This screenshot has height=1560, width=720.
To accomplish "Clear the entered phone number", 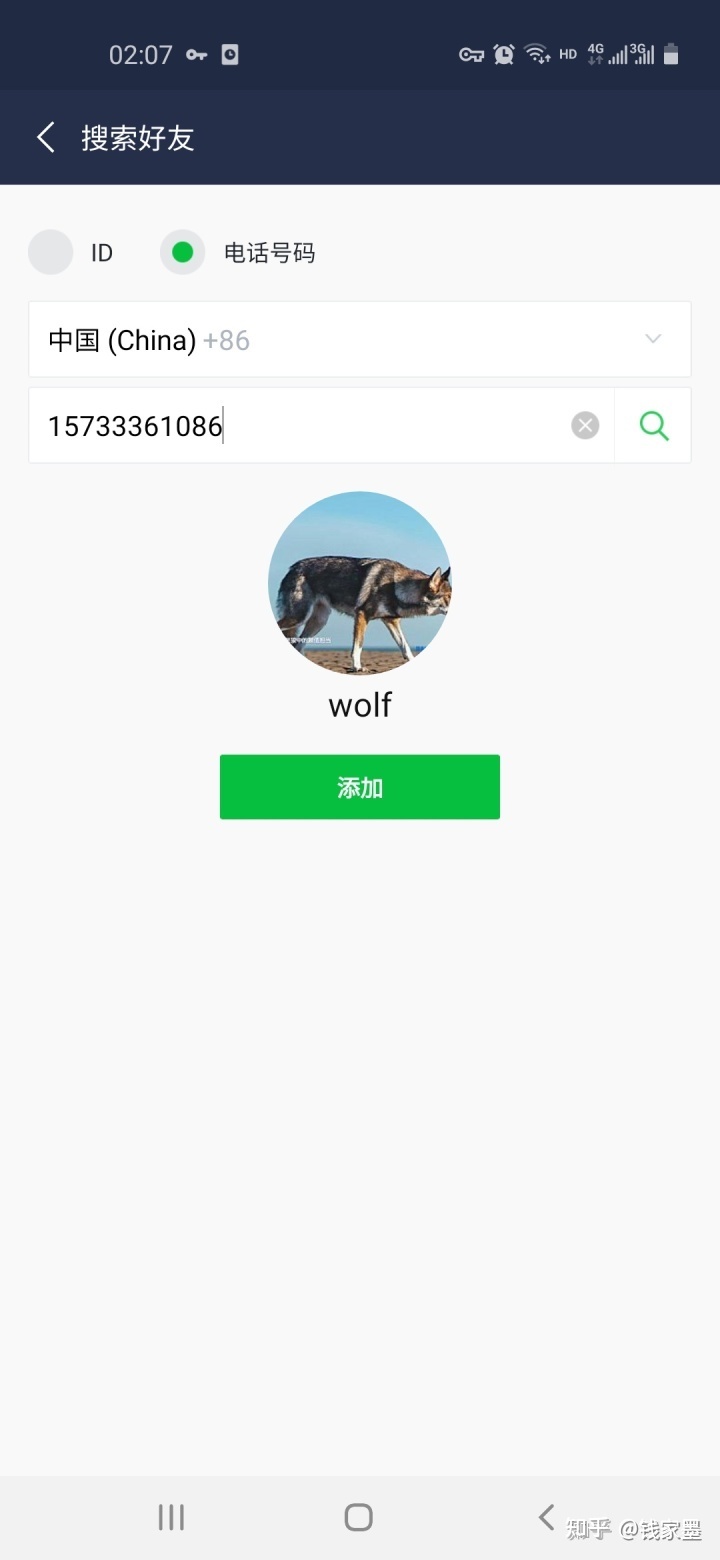I will (x=585, y=426).
